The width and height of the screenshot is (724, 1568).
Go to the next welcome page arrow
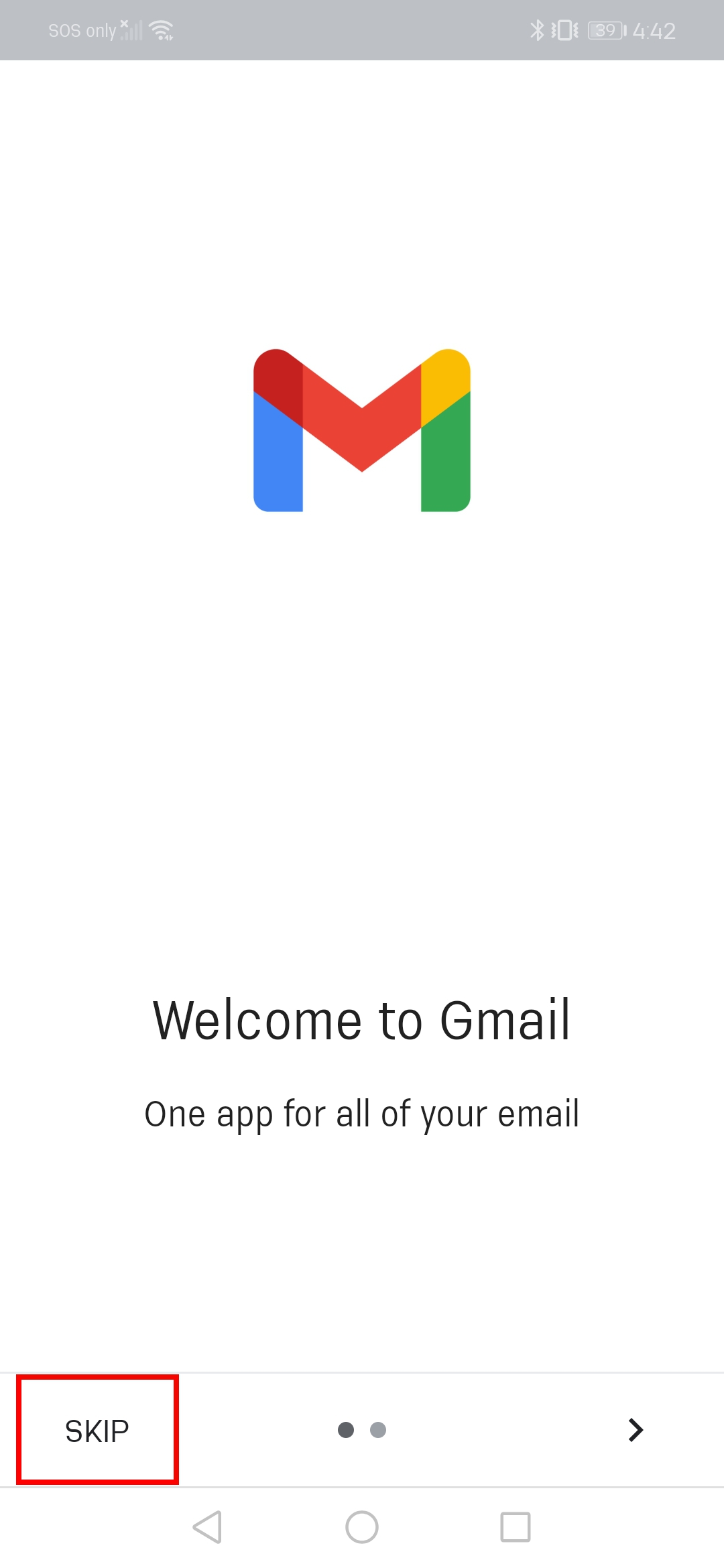point(635,1430)
